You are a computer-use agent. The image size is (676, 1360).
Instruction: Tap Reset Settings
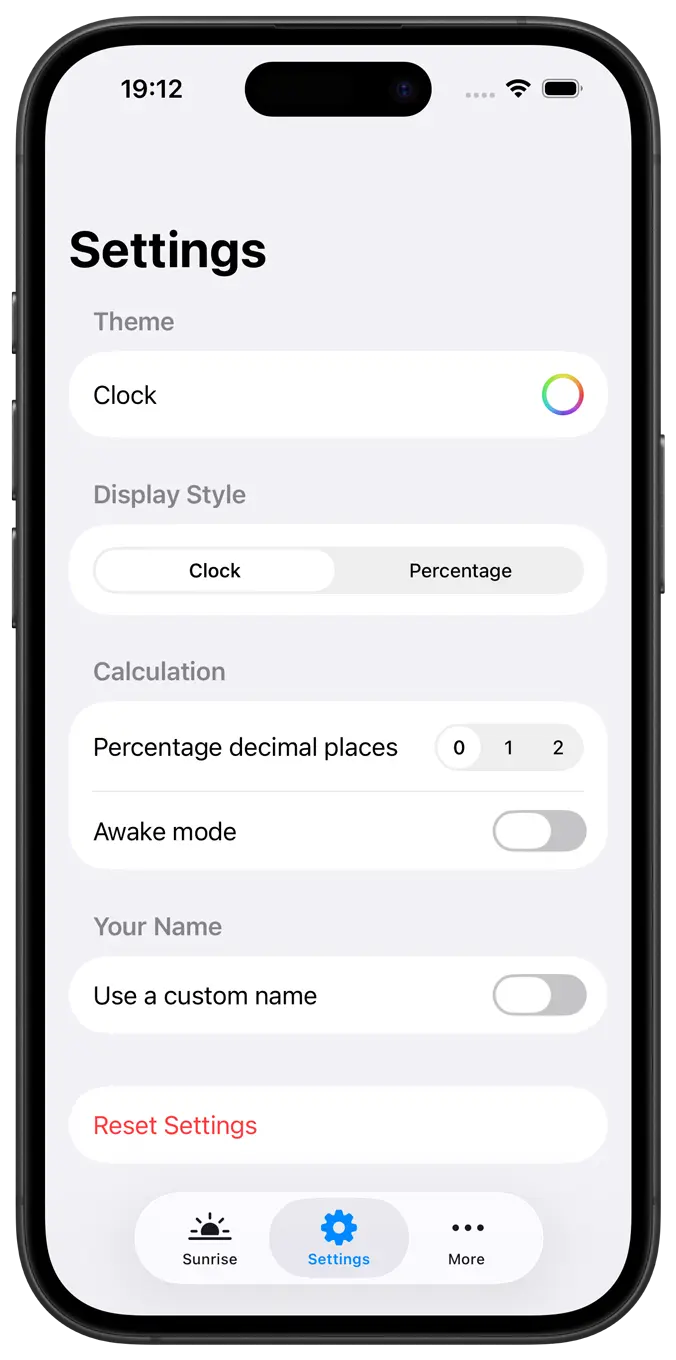pyautogui.click(x=175, y=1126)
